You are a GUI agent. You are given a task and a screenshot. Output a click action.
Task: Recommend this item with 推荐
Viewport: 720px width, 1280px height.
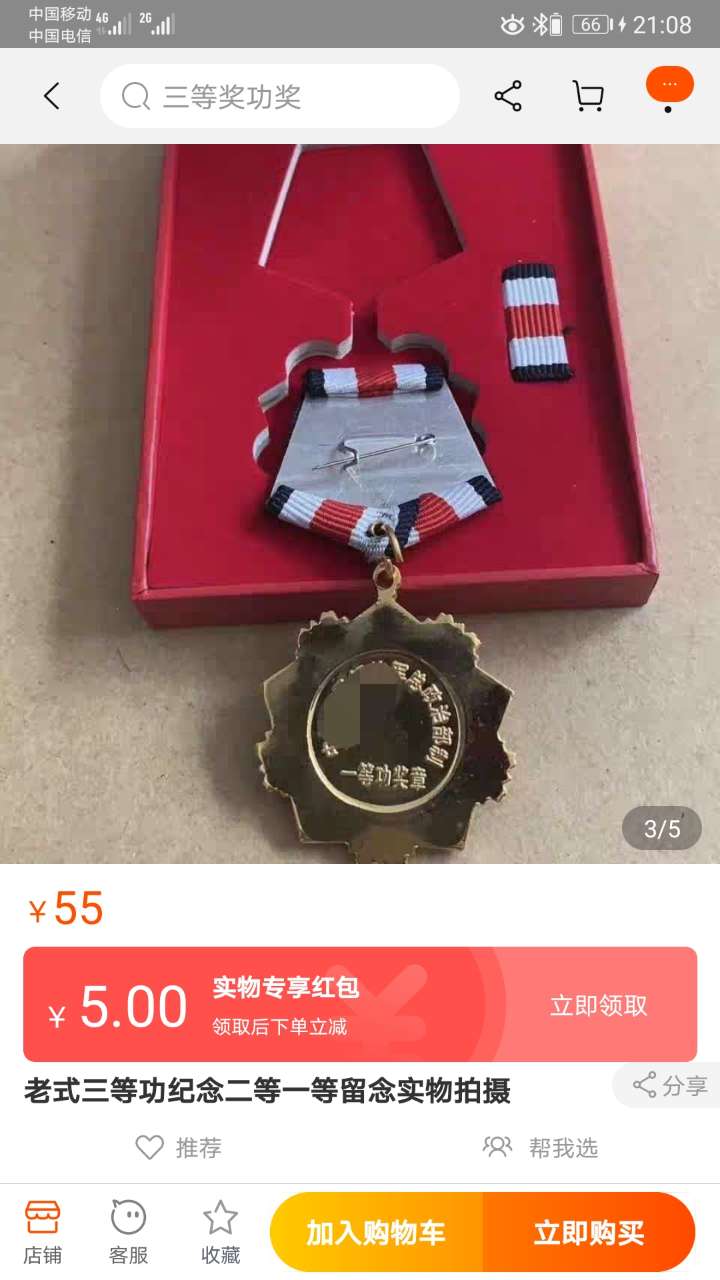coord(179,1147)
